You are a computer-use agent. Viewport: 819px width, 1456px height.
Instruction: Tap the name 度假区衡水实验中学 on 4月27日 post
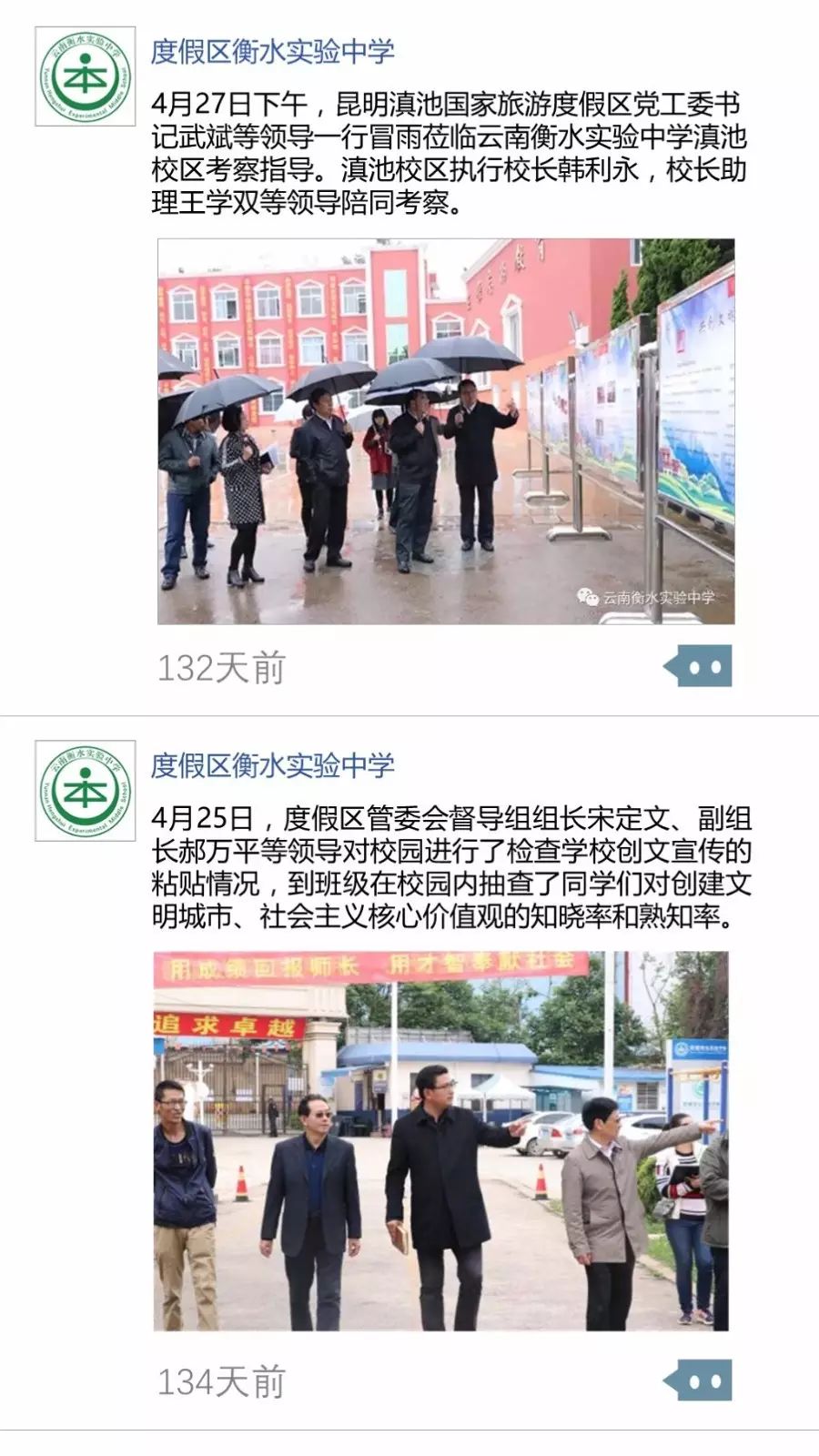[x=272, y=51]
